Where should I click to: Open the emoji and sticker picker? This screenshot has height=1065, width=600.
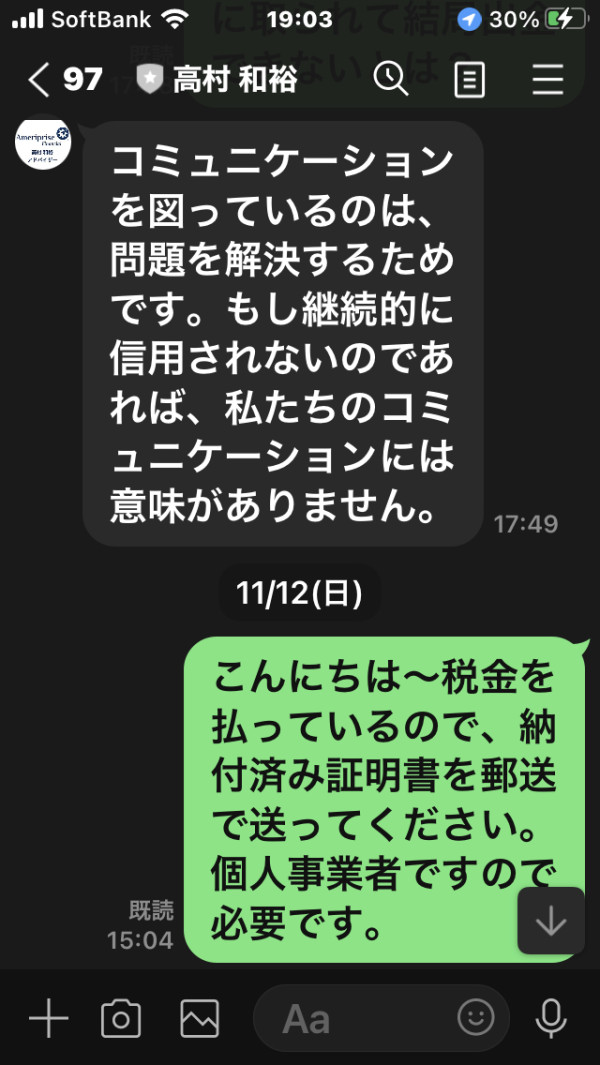[476, 1017]
